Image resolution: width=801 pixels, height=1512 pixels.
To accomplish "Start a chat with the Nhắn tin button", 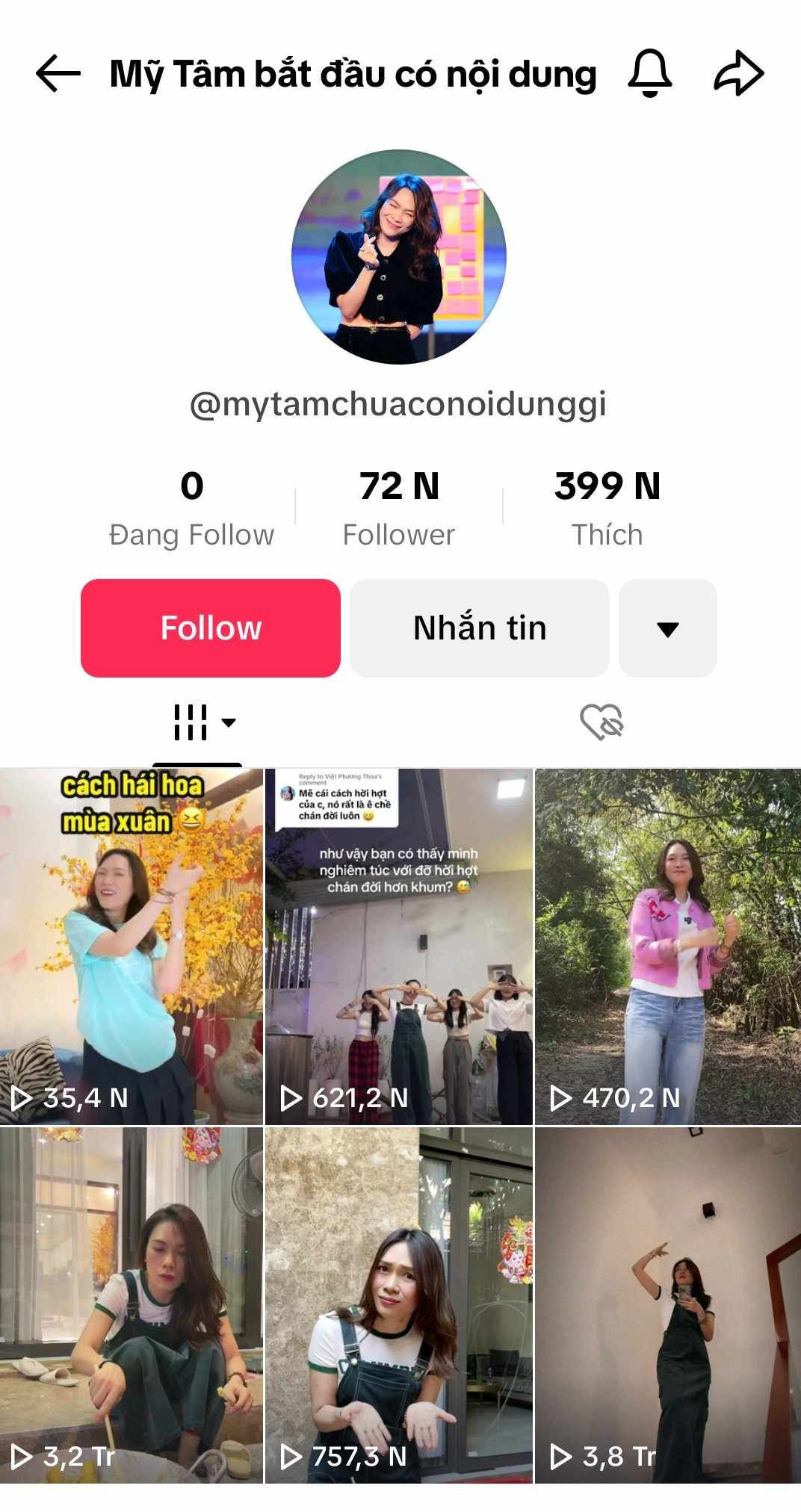I will coord(480,628).
